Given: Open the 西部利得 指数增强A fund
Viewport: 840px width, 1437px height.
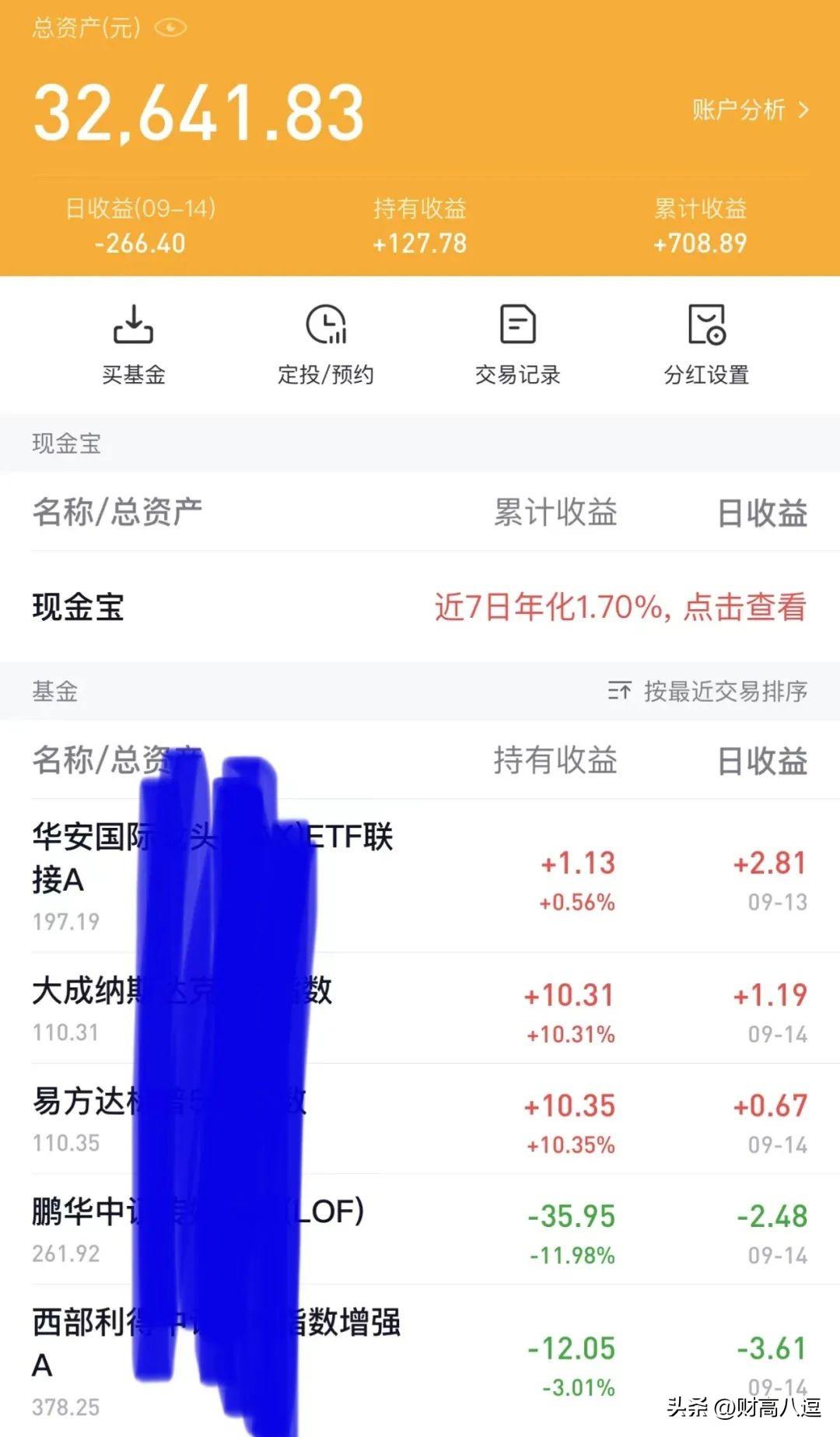Looking at the screenshot, I should pos(420,1361).
